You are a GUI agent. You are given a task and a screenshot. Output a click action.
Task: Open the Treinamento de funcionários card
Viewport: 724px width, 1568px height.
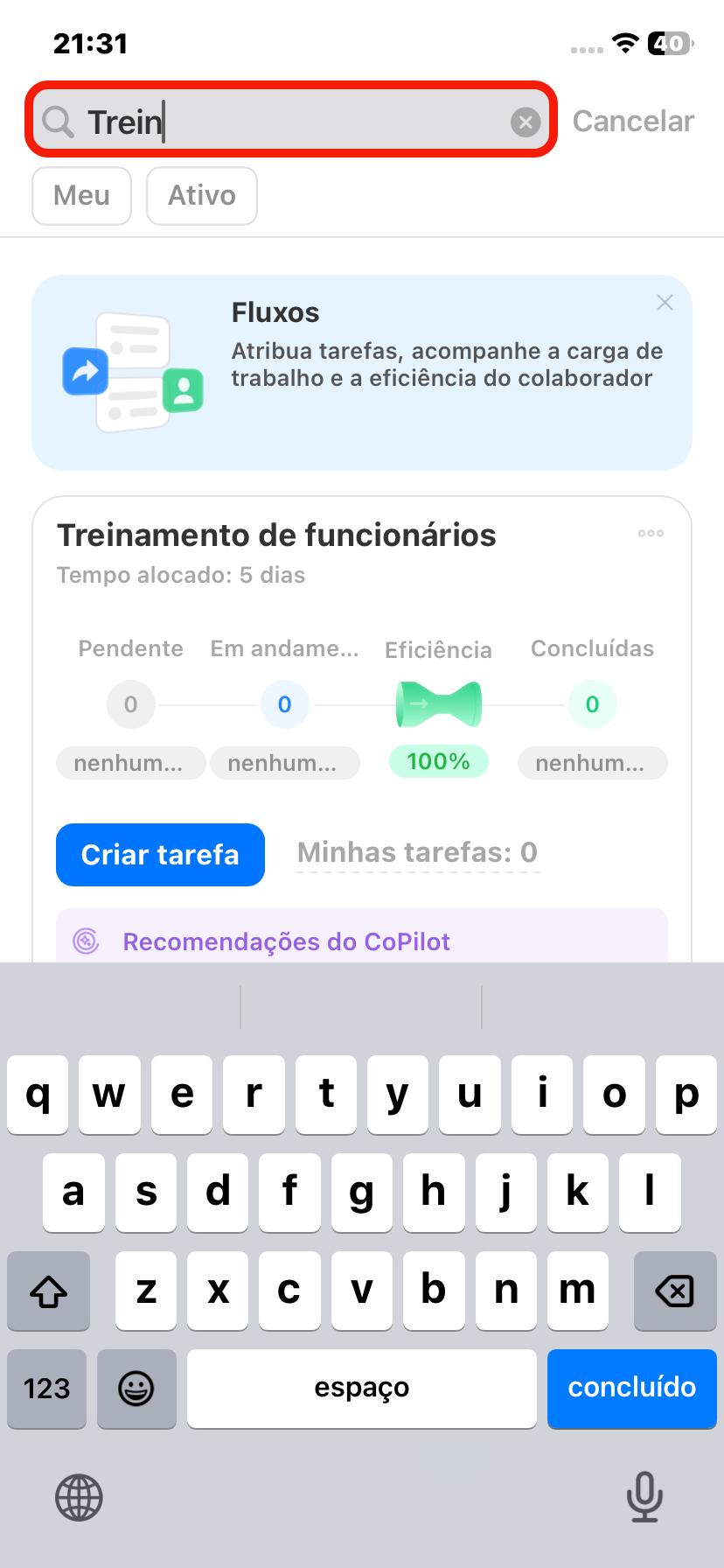tap(276, 535)
